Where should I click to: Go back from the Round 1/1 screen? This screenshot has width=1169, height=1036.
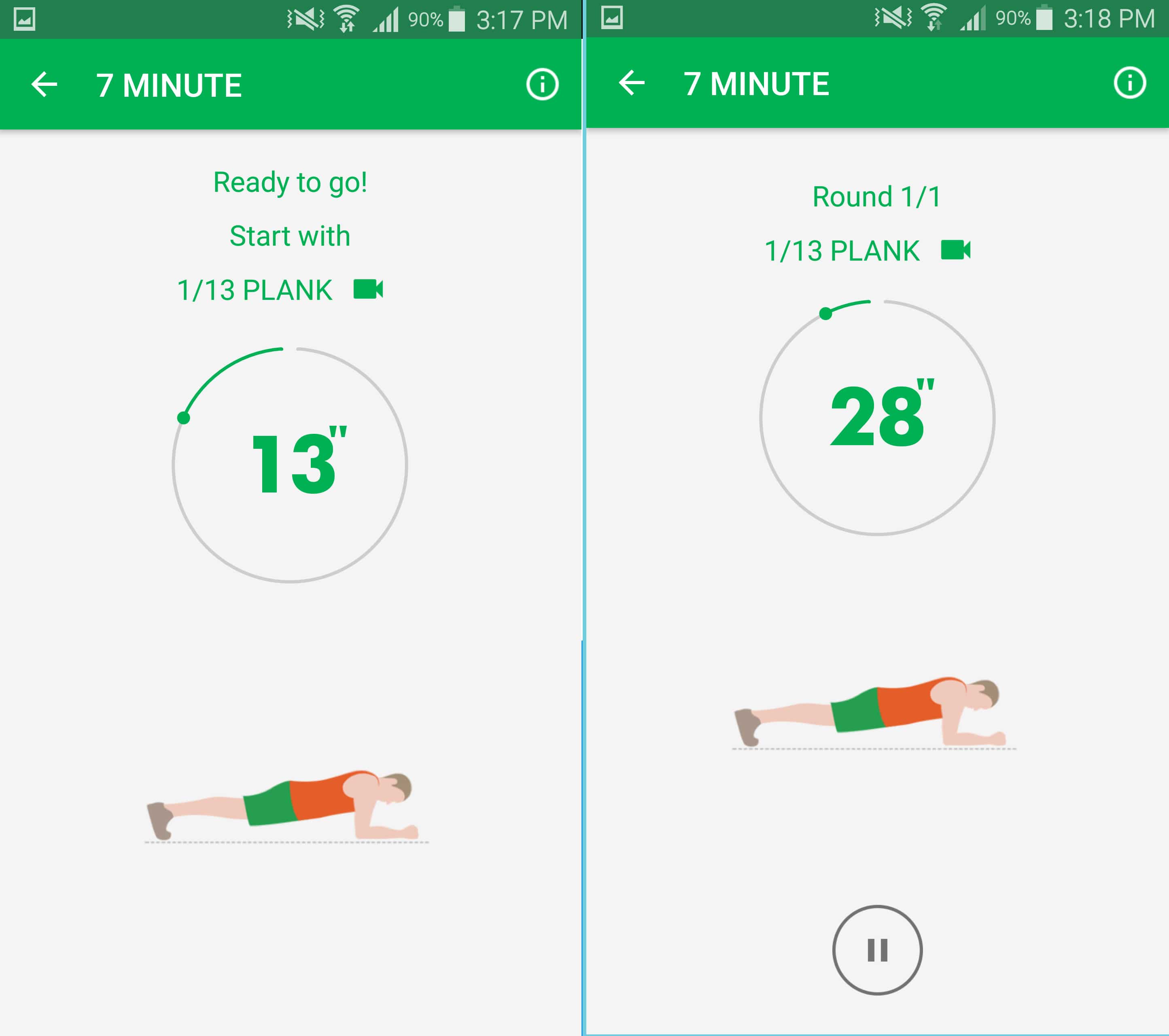tap(631, 83)
